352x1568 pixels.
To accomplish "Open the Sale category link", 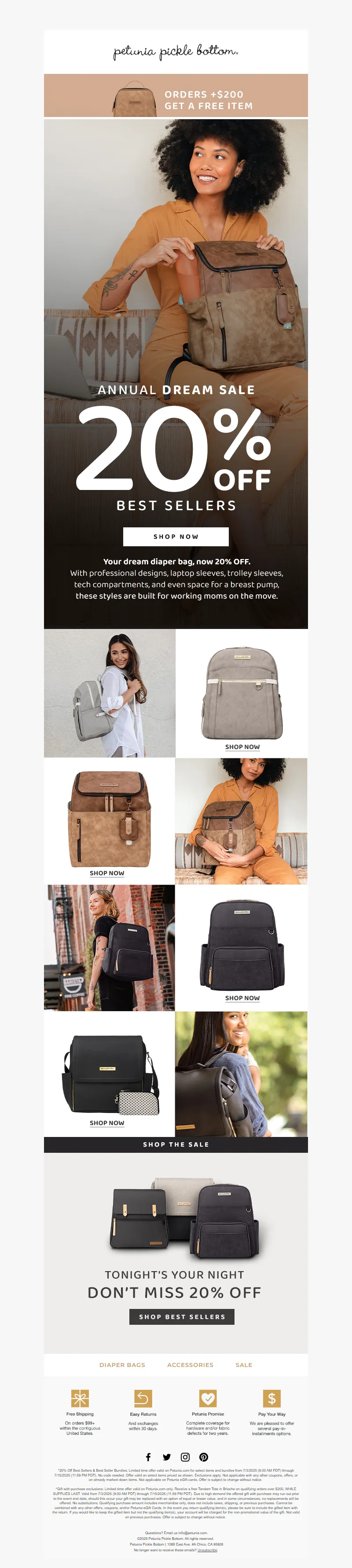I will click(x=244, y=1365).
